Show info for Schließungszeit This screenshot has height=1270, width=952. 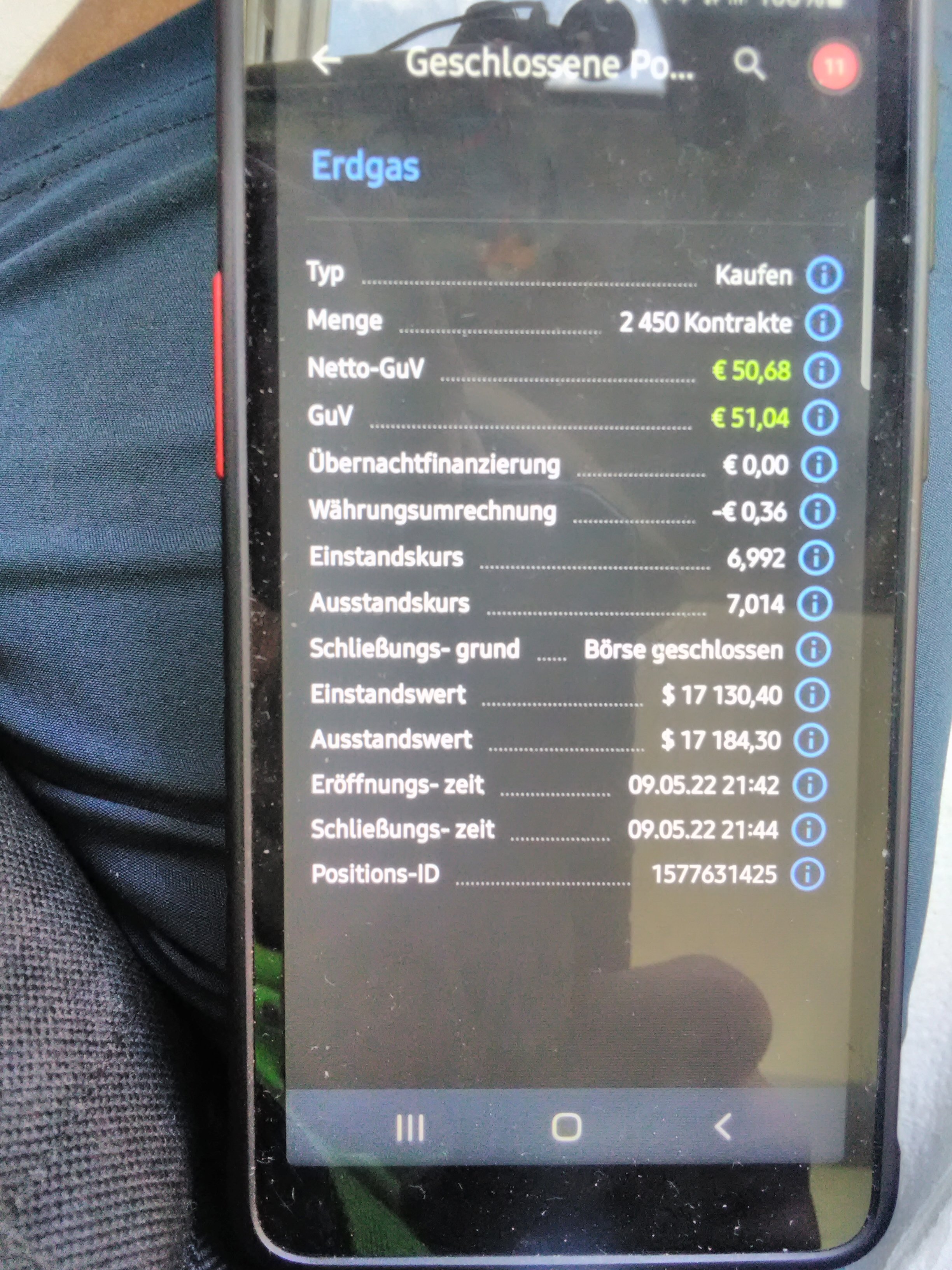point(808,829)
